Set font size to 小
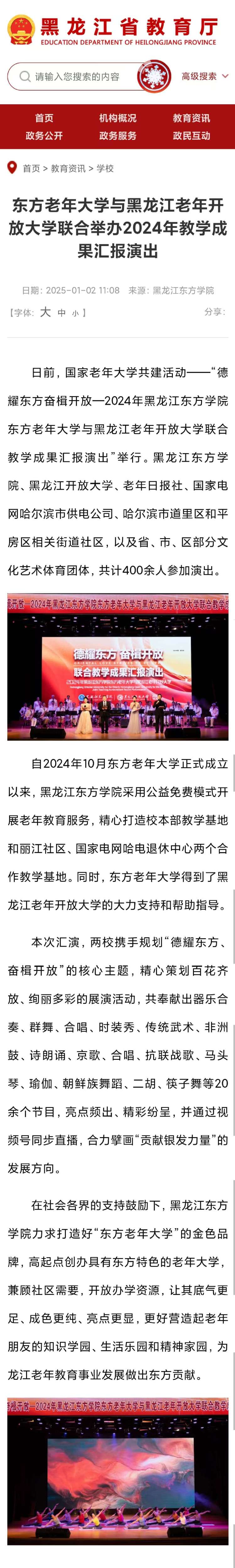The width and height of the screenshot is (235, 1568). click(75, 313)
